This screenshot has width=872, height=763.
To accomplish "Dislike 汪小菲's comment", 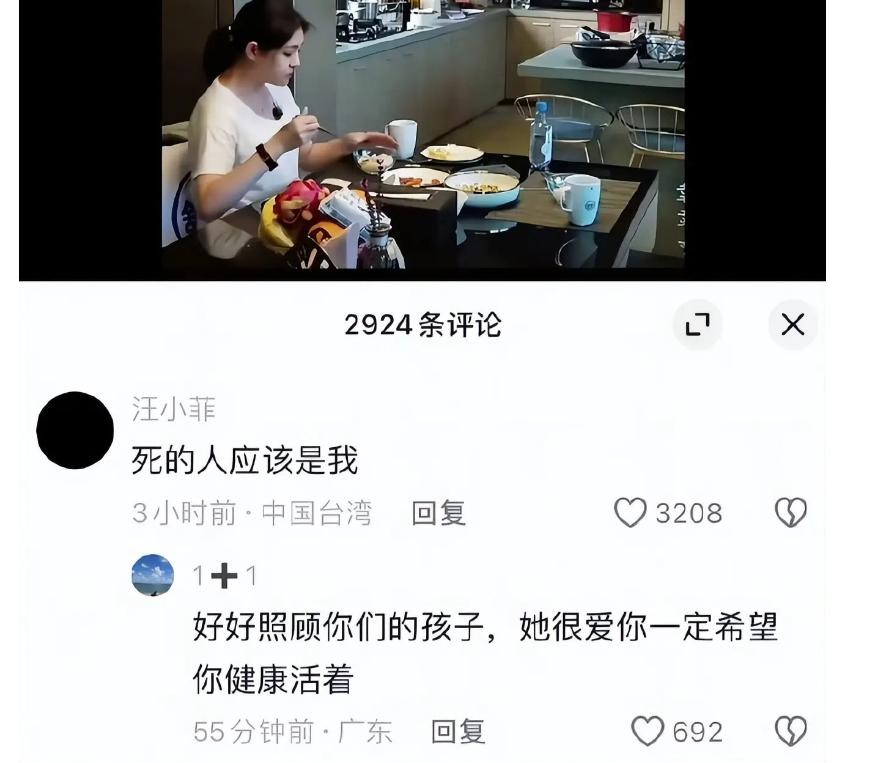I will point(790,513).
